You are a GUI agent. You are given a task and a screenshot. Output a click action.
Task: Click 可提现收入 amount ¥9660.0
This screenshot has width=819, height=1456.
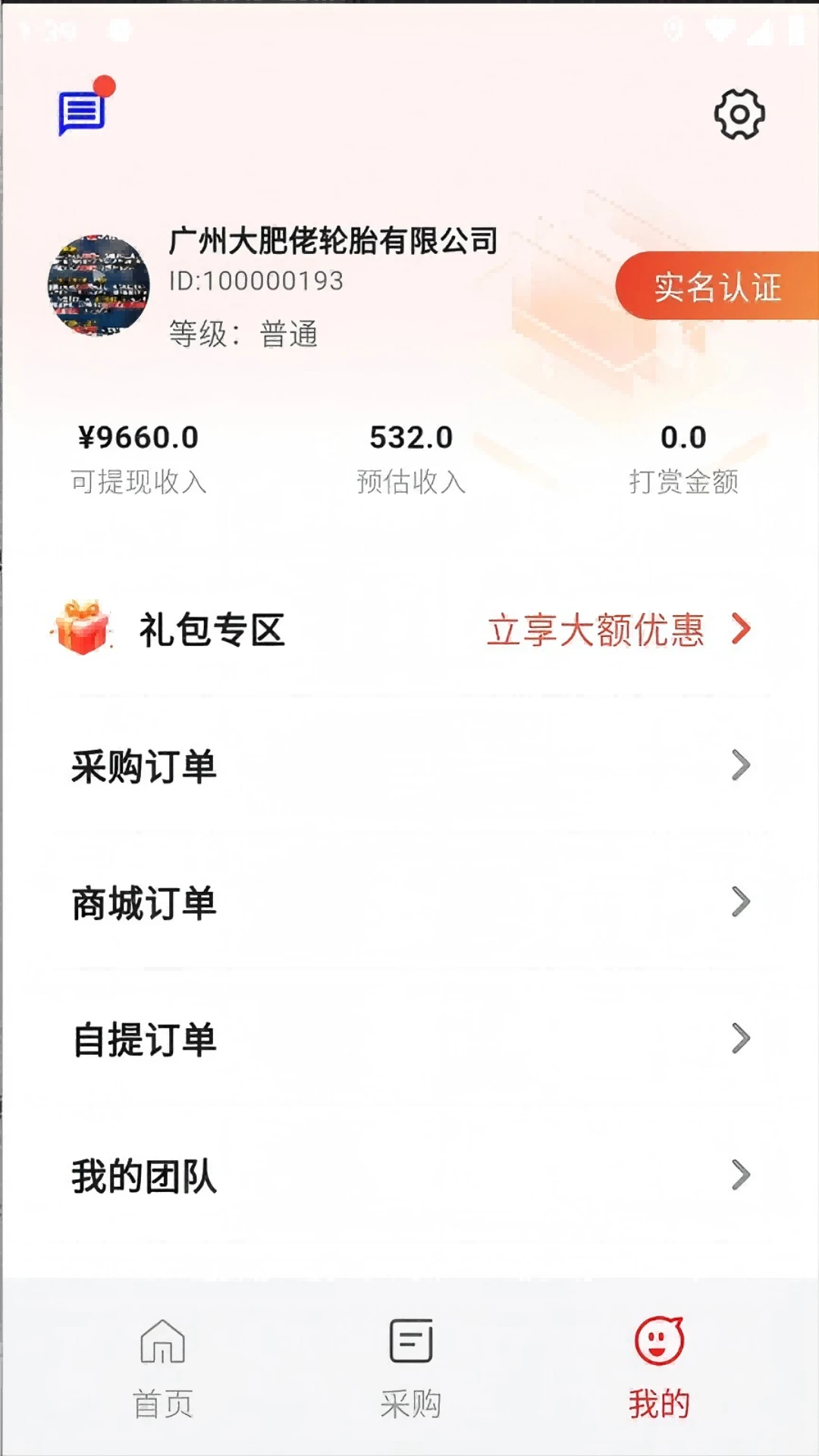click(139, 438)
